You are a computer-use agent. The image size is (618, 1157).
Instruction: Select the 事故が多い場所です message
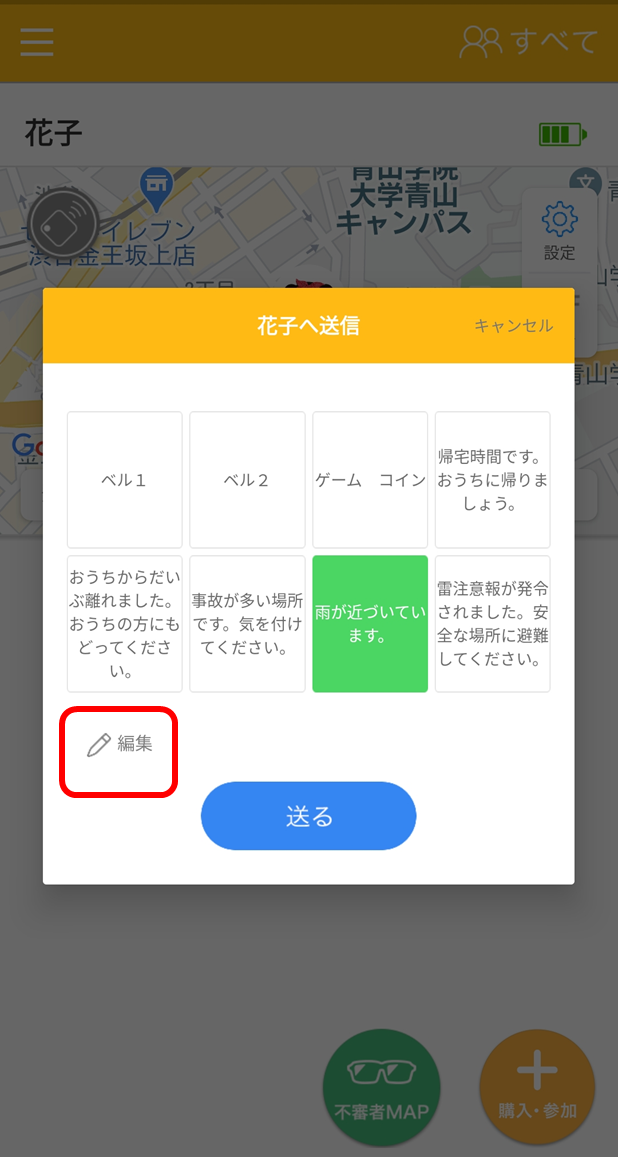coord(247,624)
